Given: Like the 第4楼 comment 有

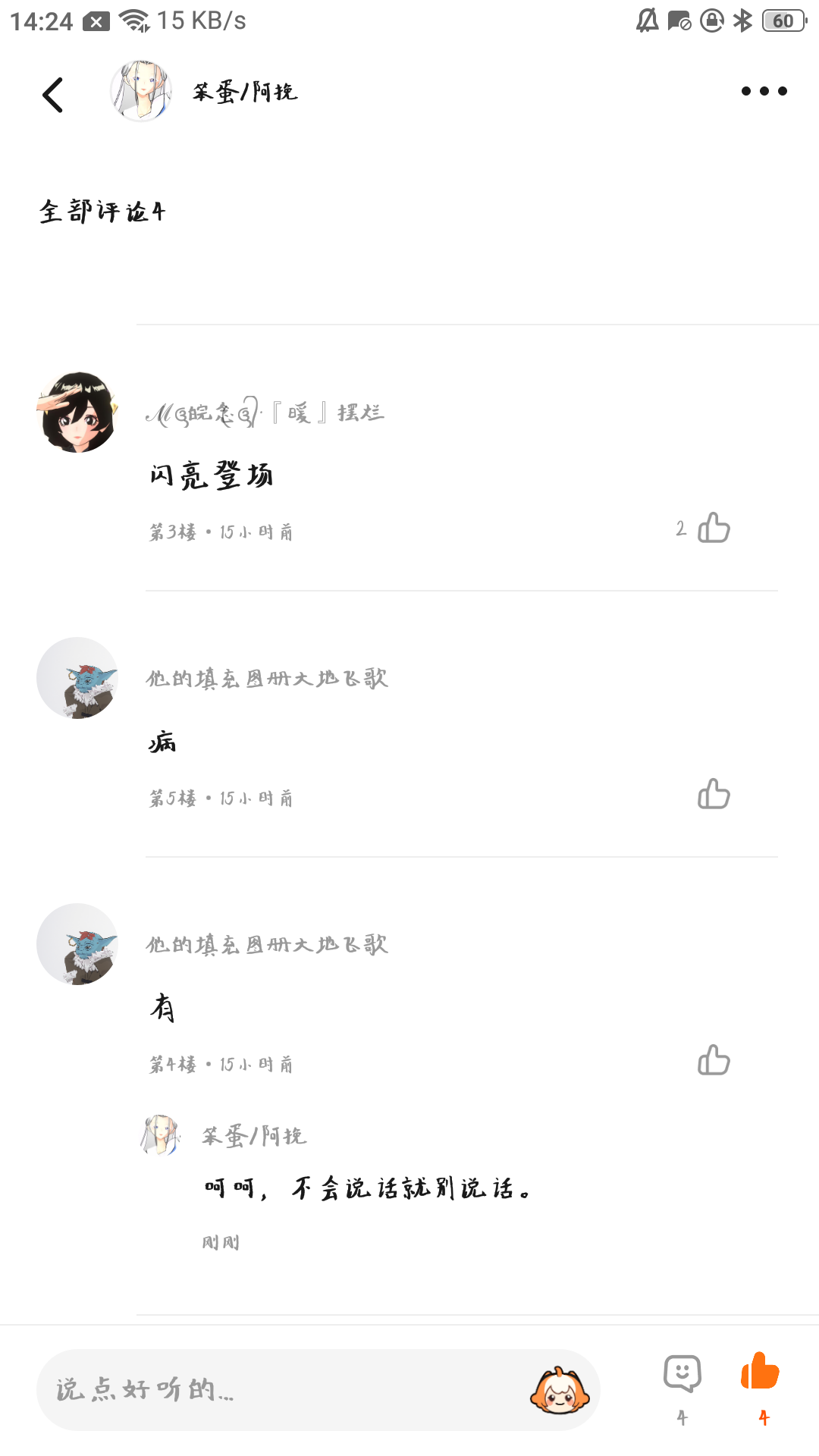Looking at the screenshot, I should tap(713, 1060).
